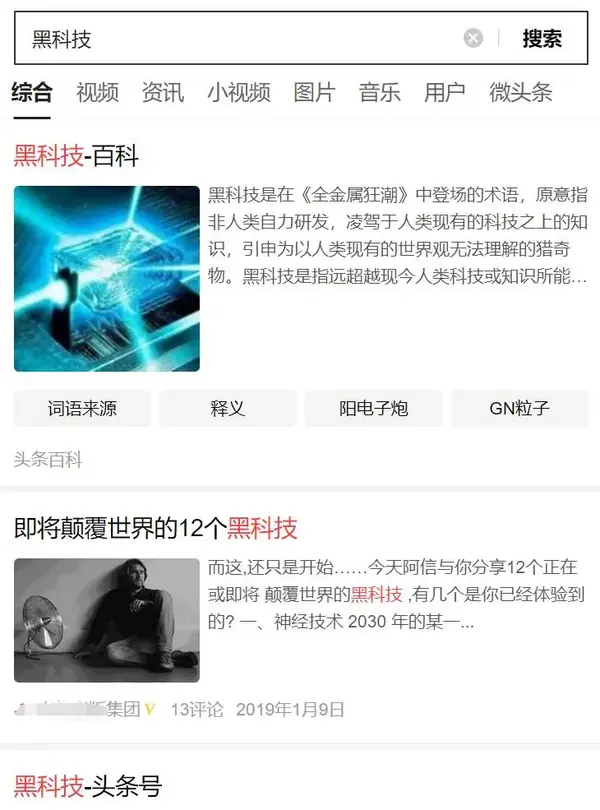The height and width of the screenshot is (810, 600).
Task: Open the blue tech image of 百科 entry
Action: 107,279
